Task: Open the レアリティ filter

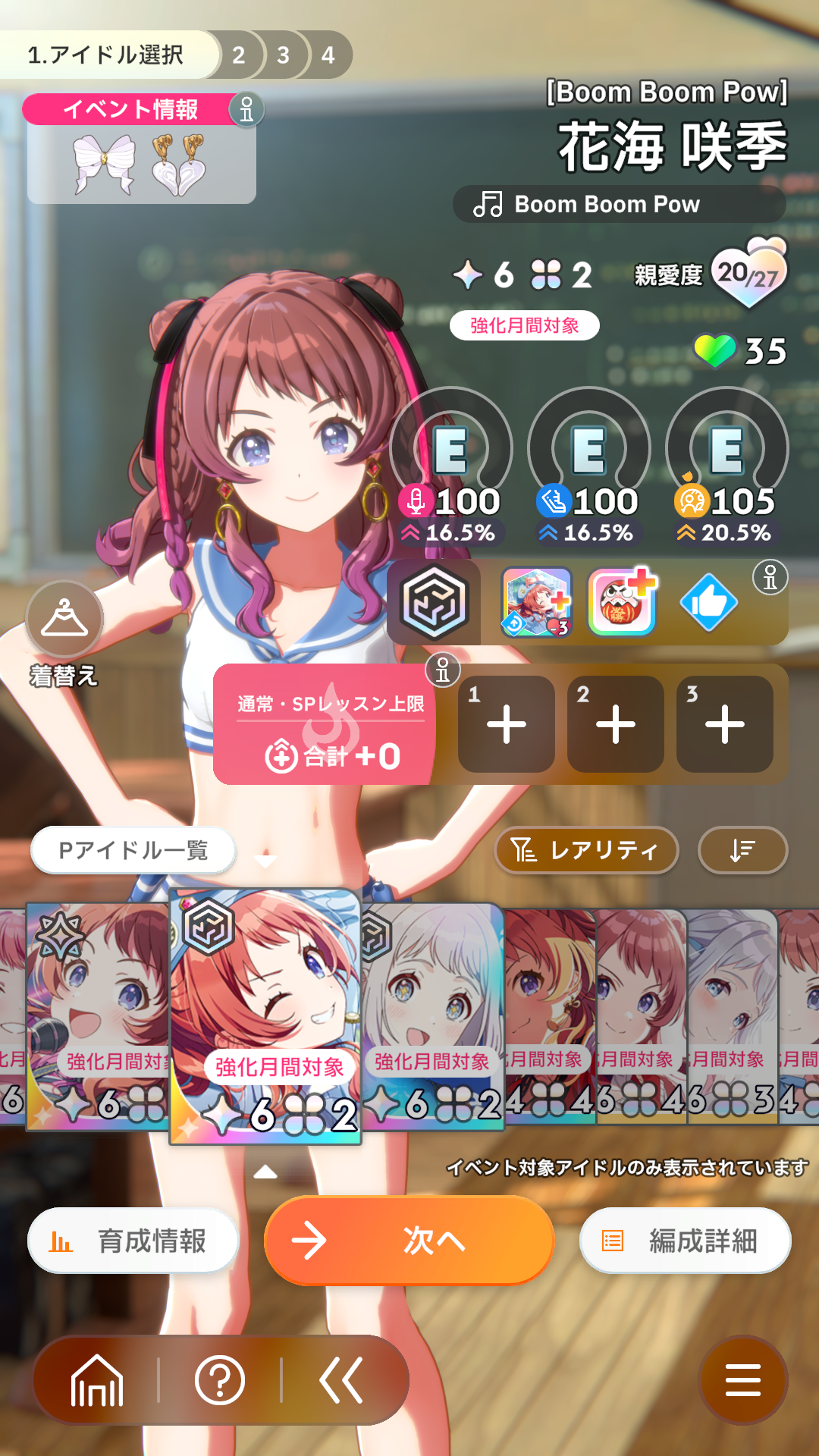Action: tap(586, 850)
